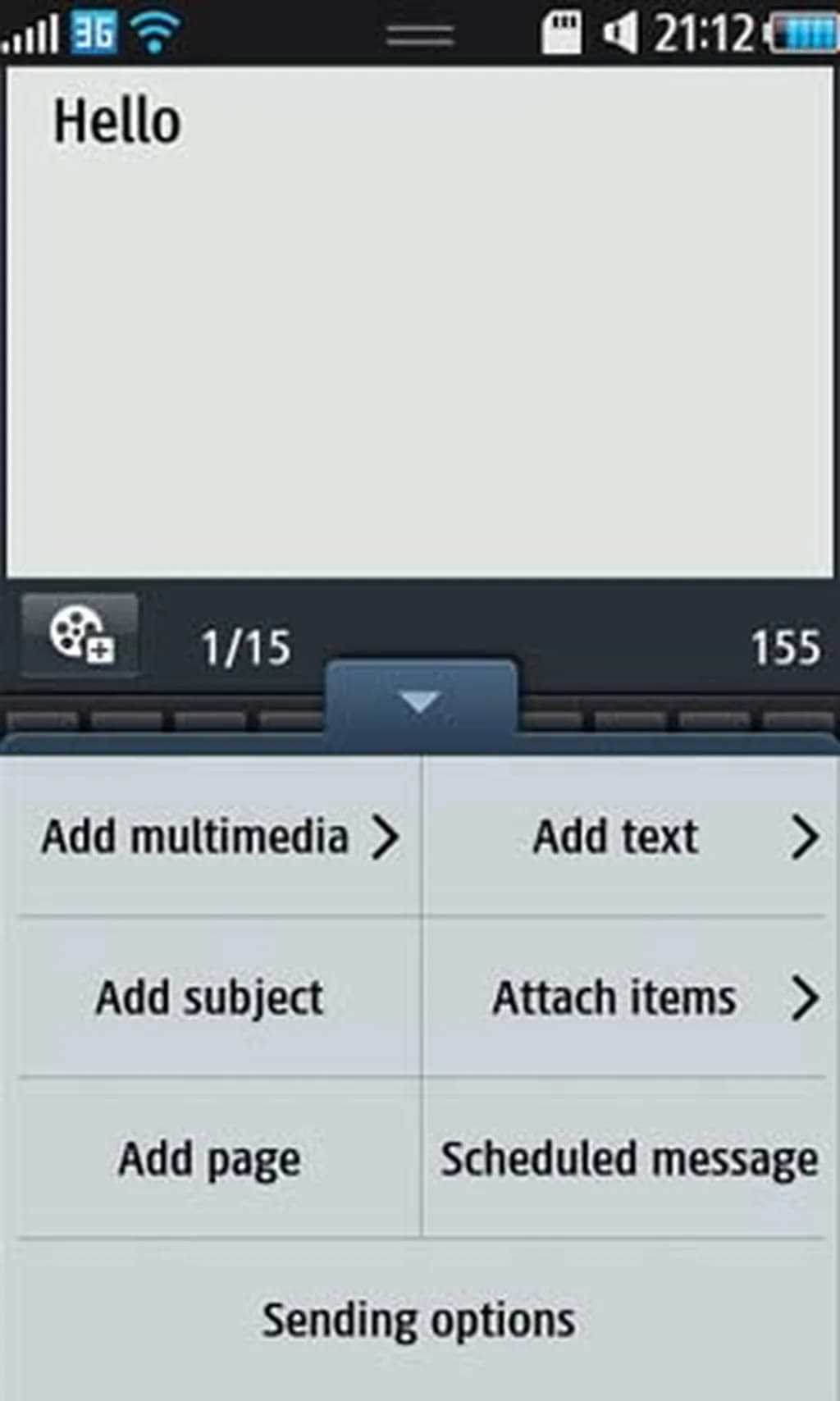Tap the add multimedia film reel icon

80,636
